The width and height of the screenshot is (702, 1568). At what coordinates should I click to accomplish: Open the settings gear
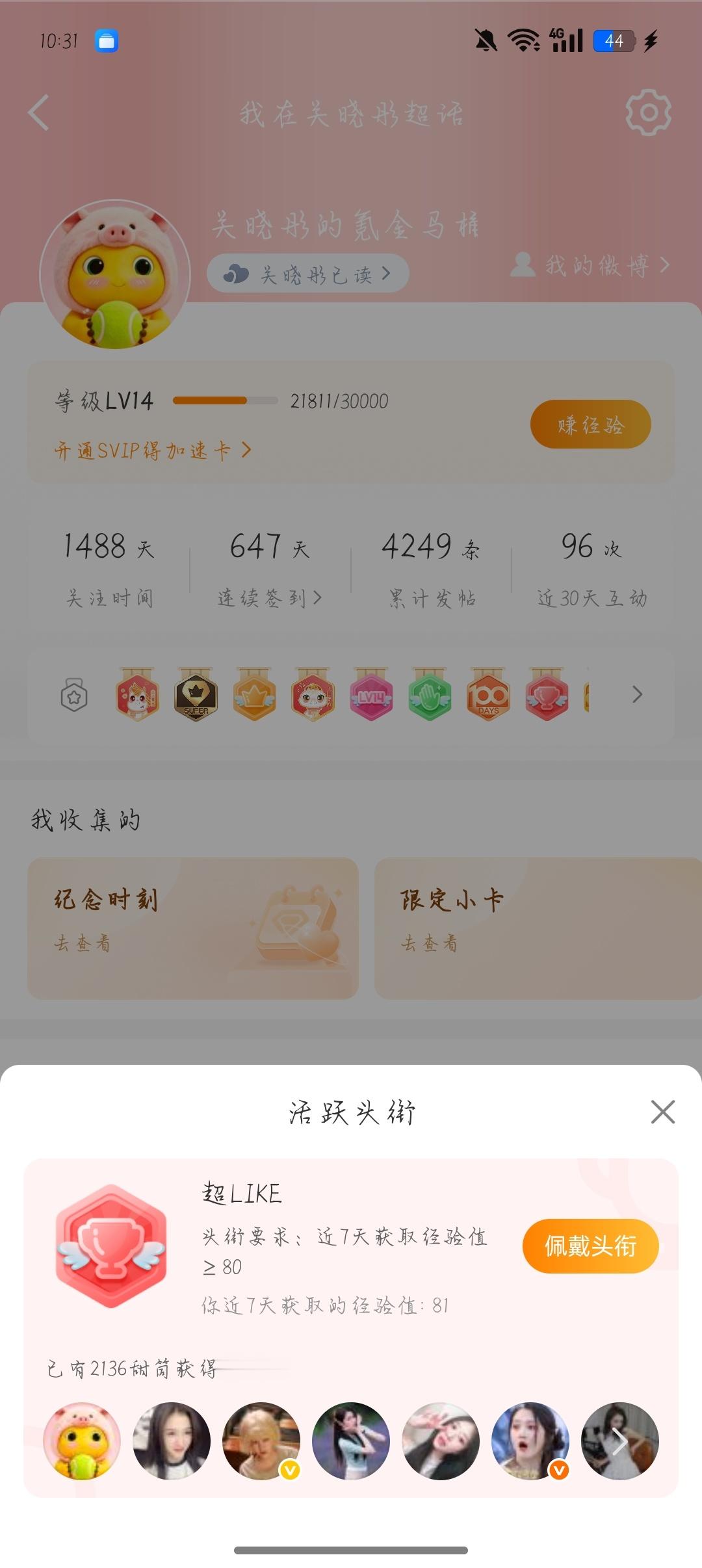coord(648,113)
